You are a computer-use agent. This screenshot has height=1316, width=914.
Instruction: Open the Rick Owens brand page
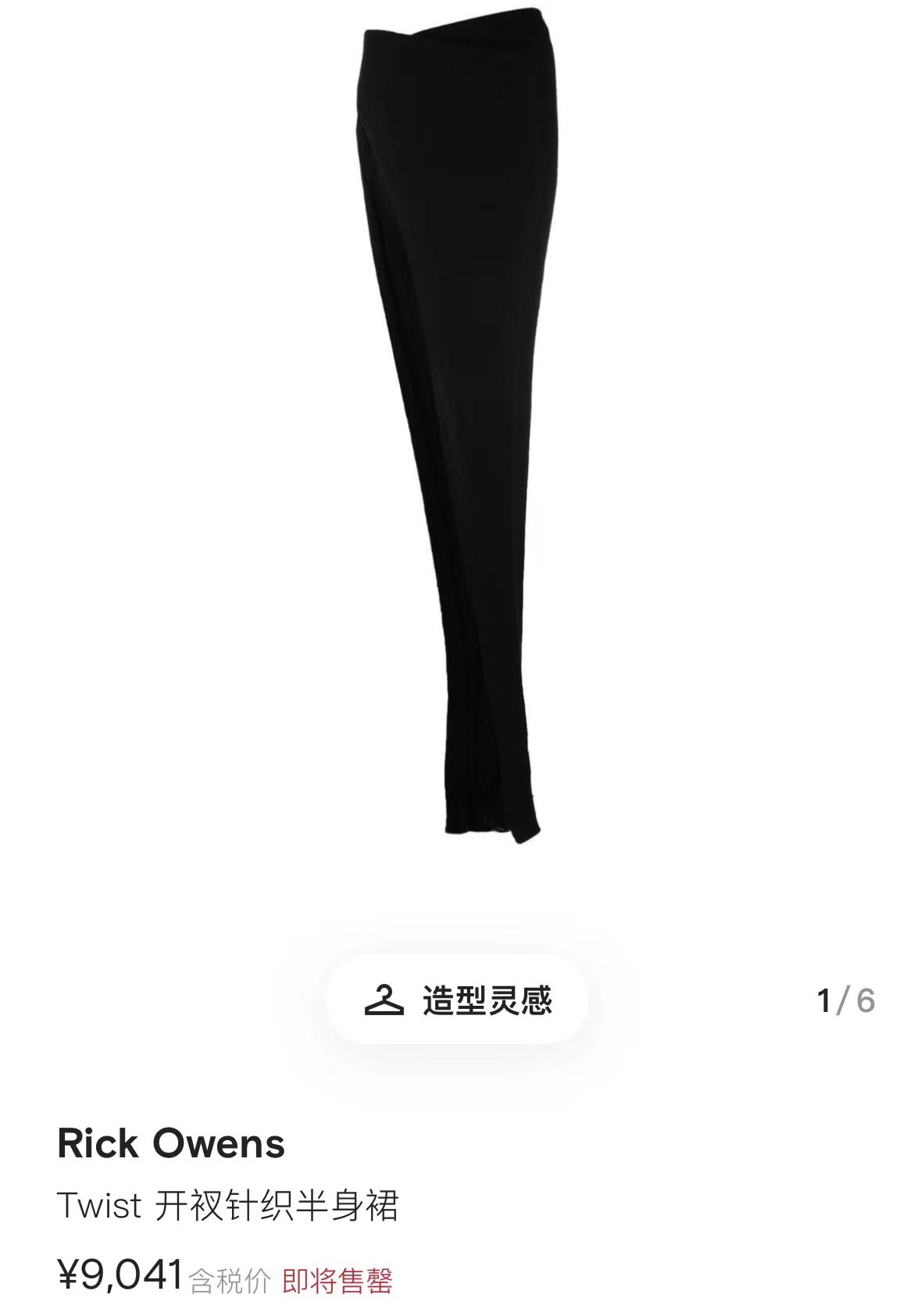(171, 1143)
